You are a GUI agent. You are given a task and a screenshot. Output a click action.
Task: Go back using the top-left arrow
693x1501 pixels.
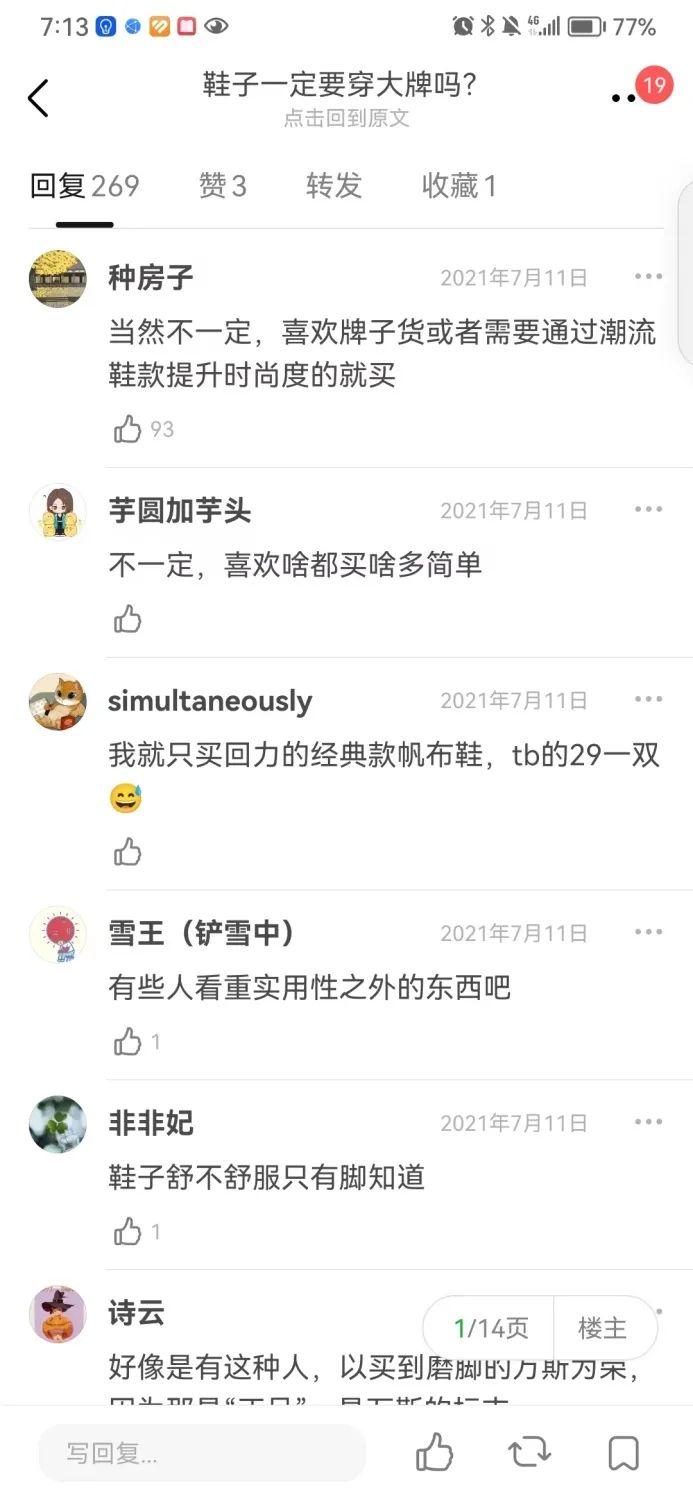pos(38,98)
